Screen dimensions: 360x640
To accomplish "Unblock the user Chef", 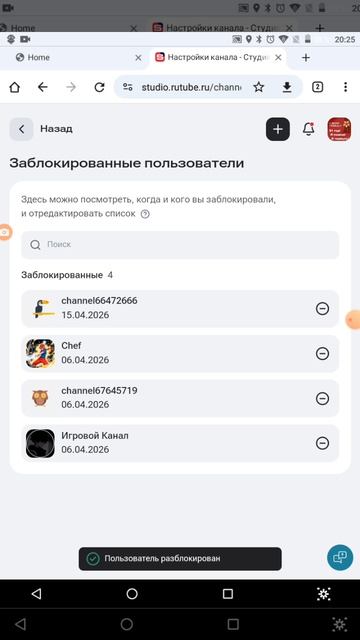I will [322, 353].
